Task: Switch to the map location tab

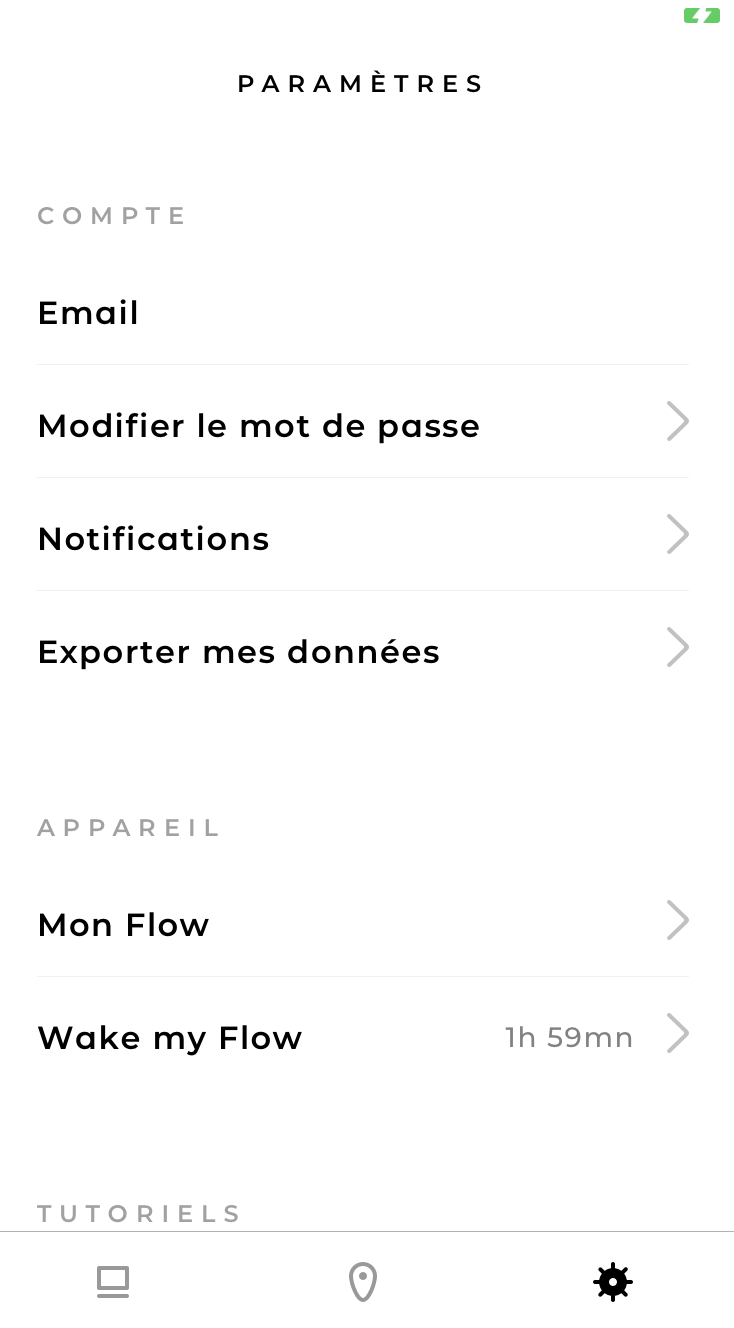Action: 362,1281
